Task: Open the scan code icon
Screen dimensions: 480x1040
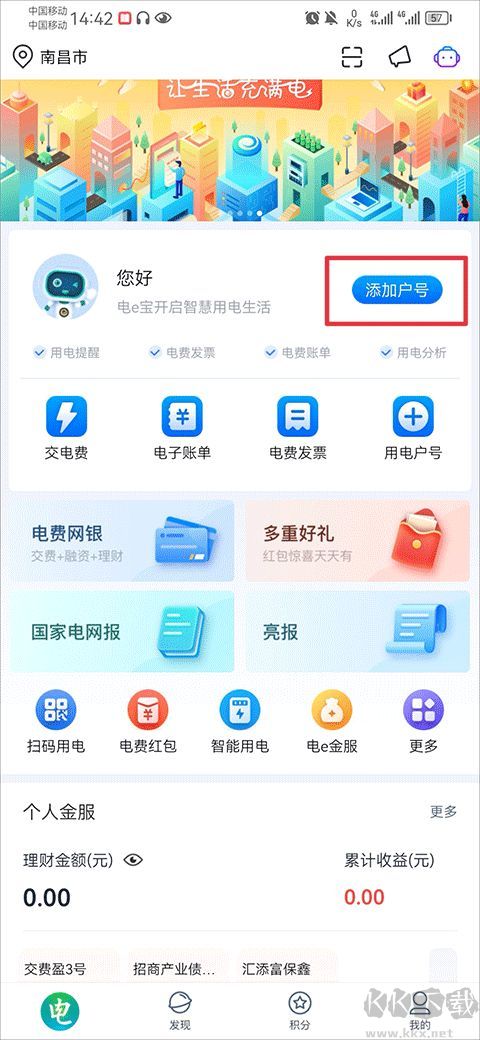Action: (x=352, y=57)
